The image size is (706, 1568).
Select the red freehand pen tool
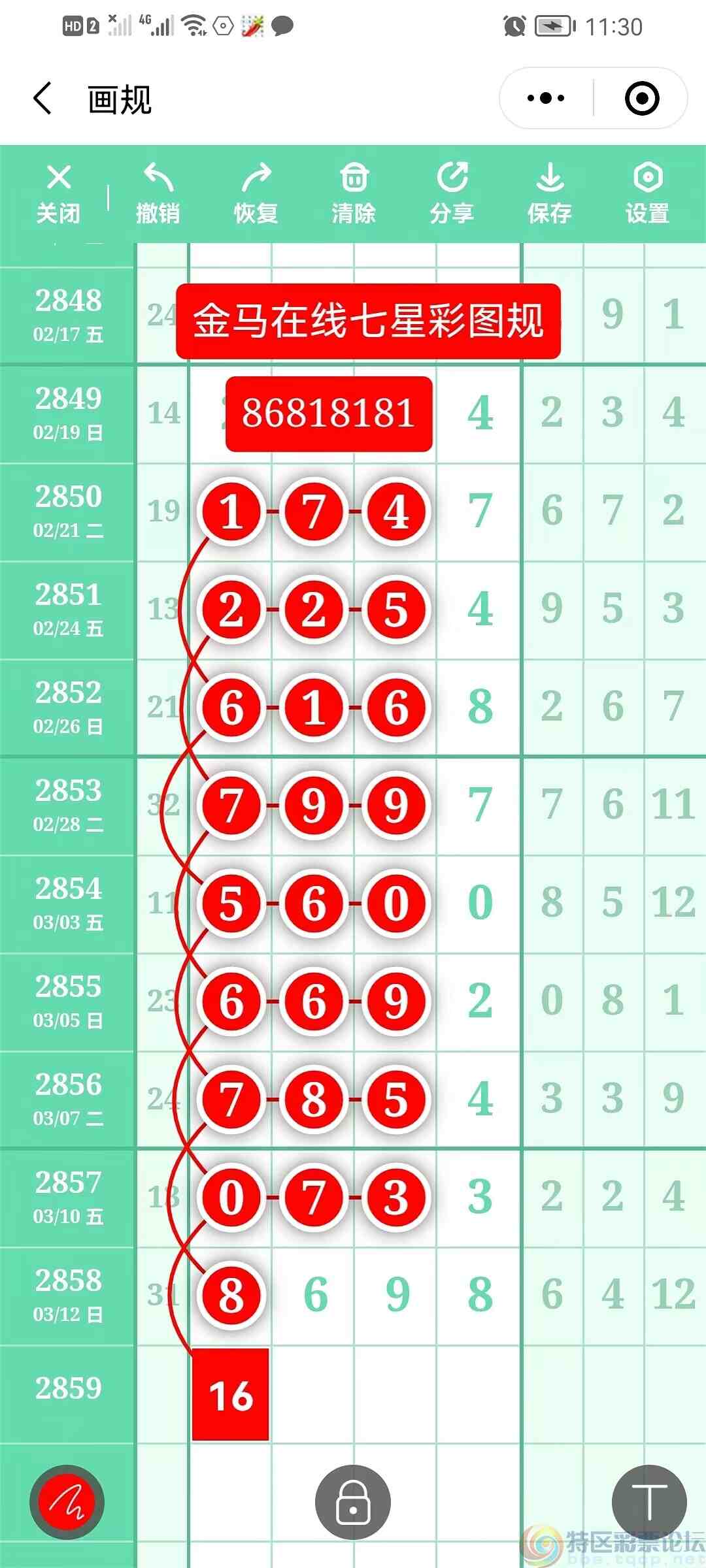coord(67,1503)
